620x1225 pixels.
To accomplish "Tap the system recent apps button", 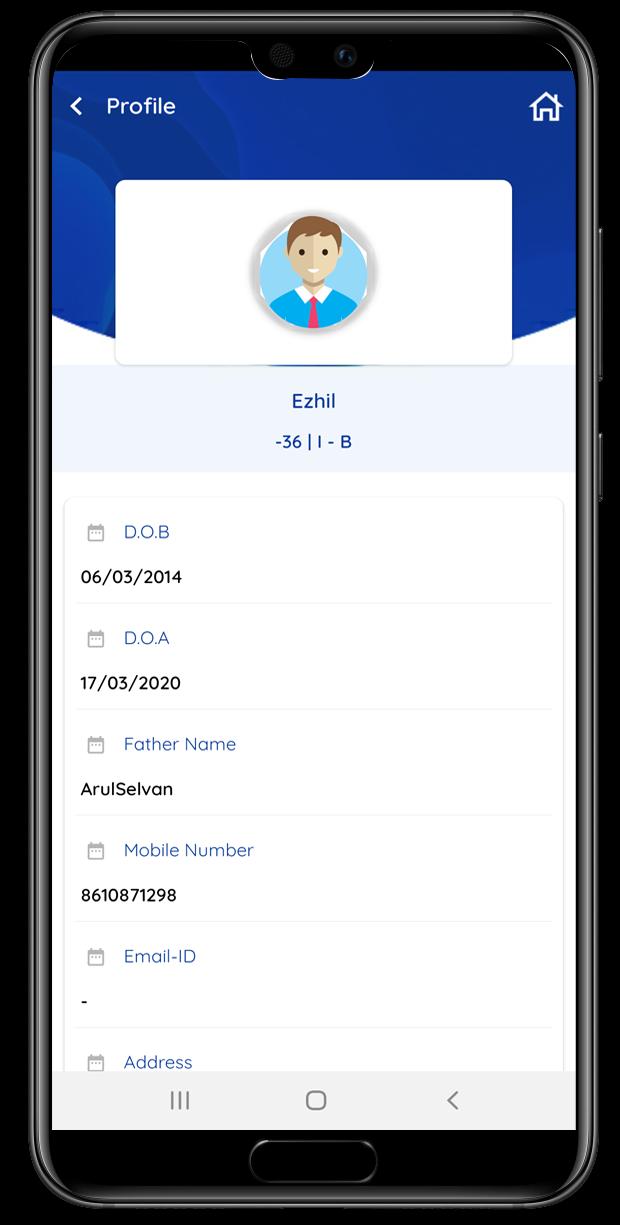I will (x=180, y=1100).
